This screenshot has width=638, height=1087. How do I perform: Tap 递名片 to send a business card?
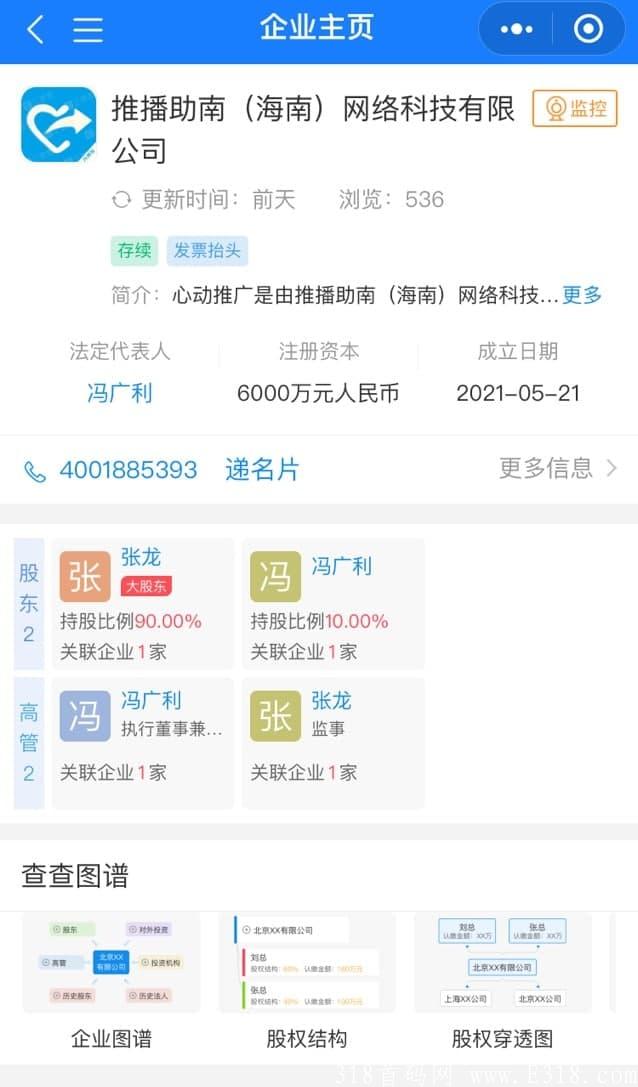[262, 470]
